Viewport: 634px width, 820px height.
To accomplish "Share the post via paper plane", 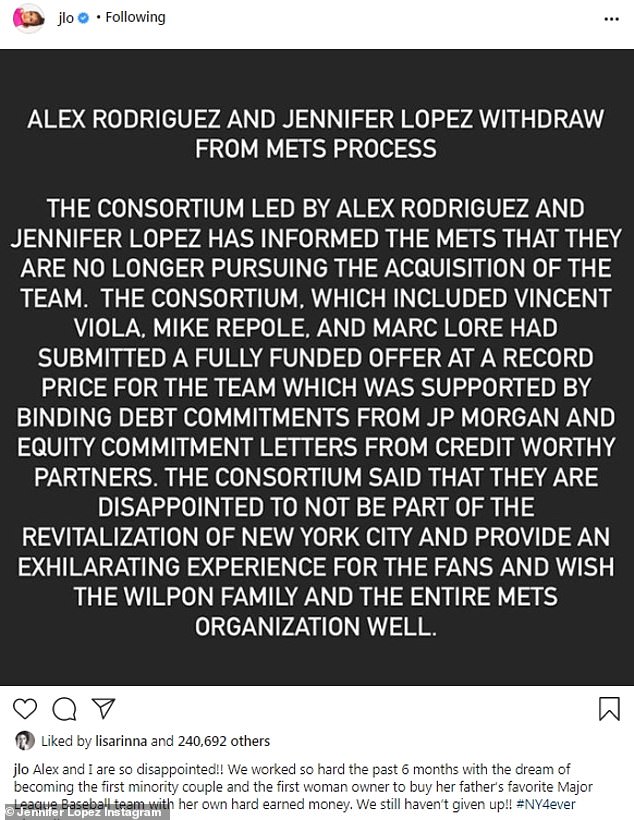I will click(x=103, y=709).
